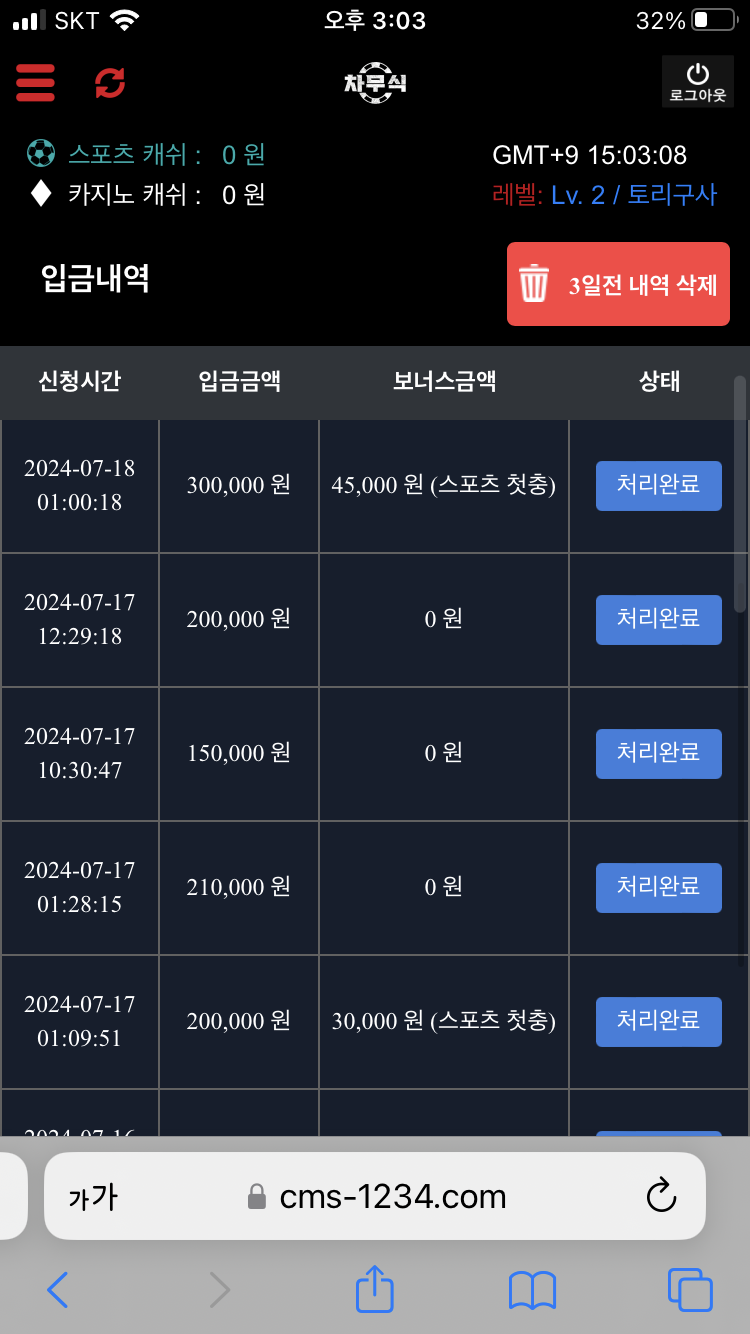Tap the cms-1234.com address bar

(392, 1196)
